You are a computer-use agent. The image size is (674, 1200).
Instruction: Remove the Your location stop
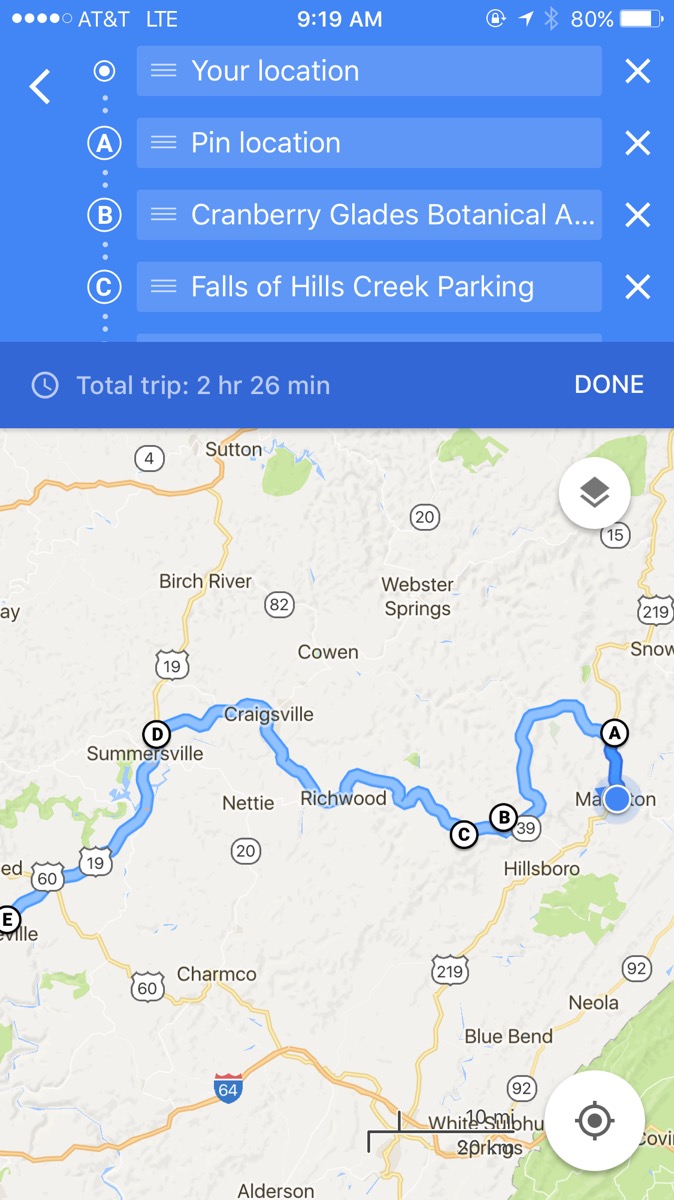click(x=637, y=71)
